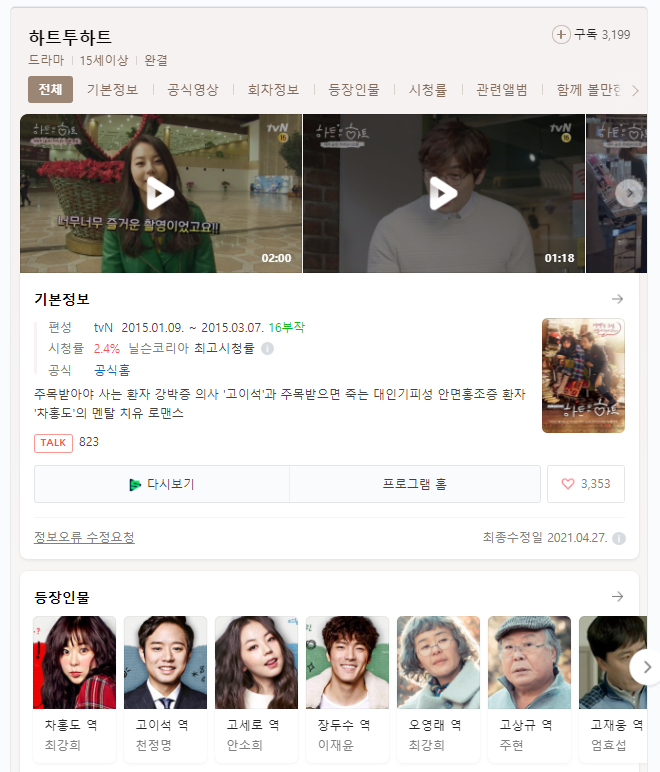Viewport: 660px width, 772px height.
Task: View drama poster image
Action: [x=583, y=376]
